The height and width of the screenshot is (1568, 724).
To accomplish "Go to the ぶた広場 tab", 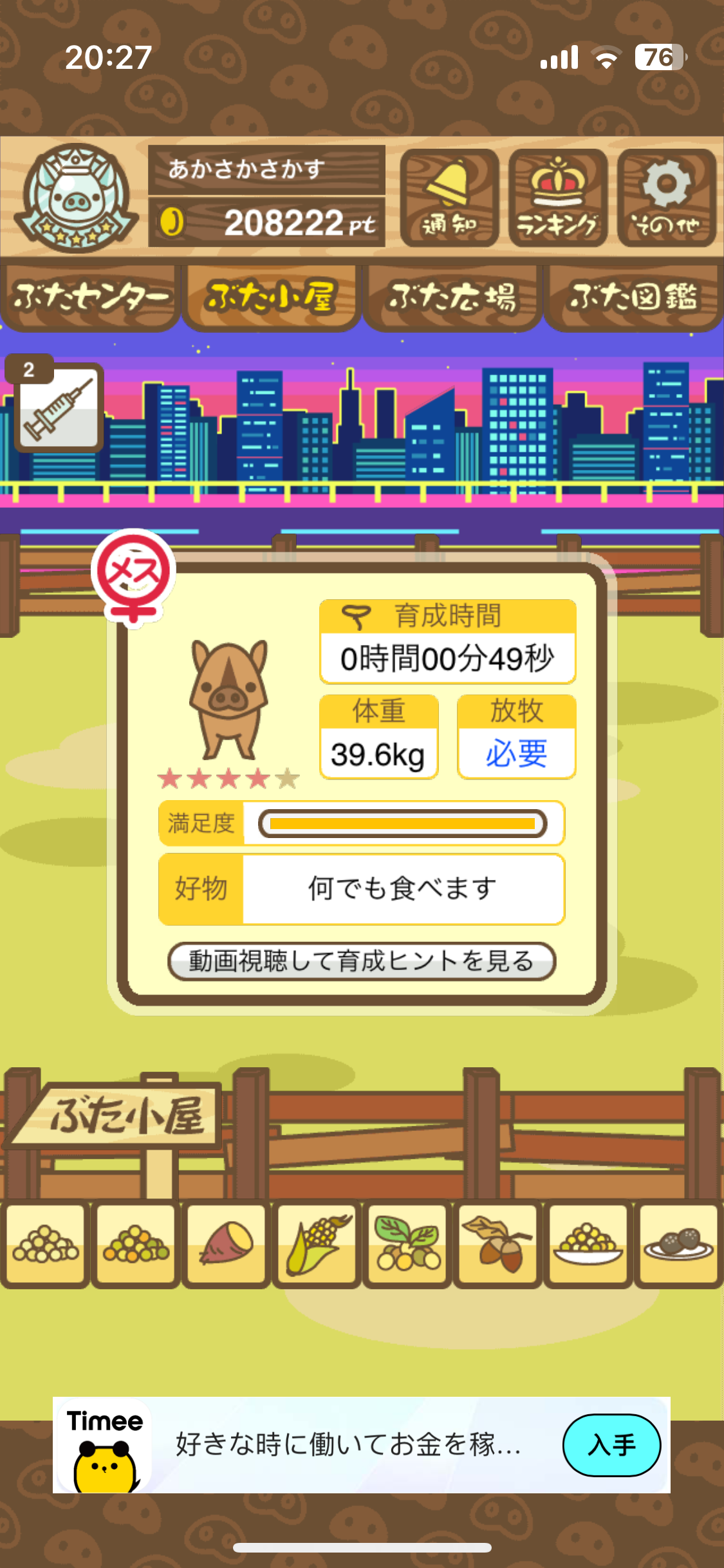I will tap(452, 297).
